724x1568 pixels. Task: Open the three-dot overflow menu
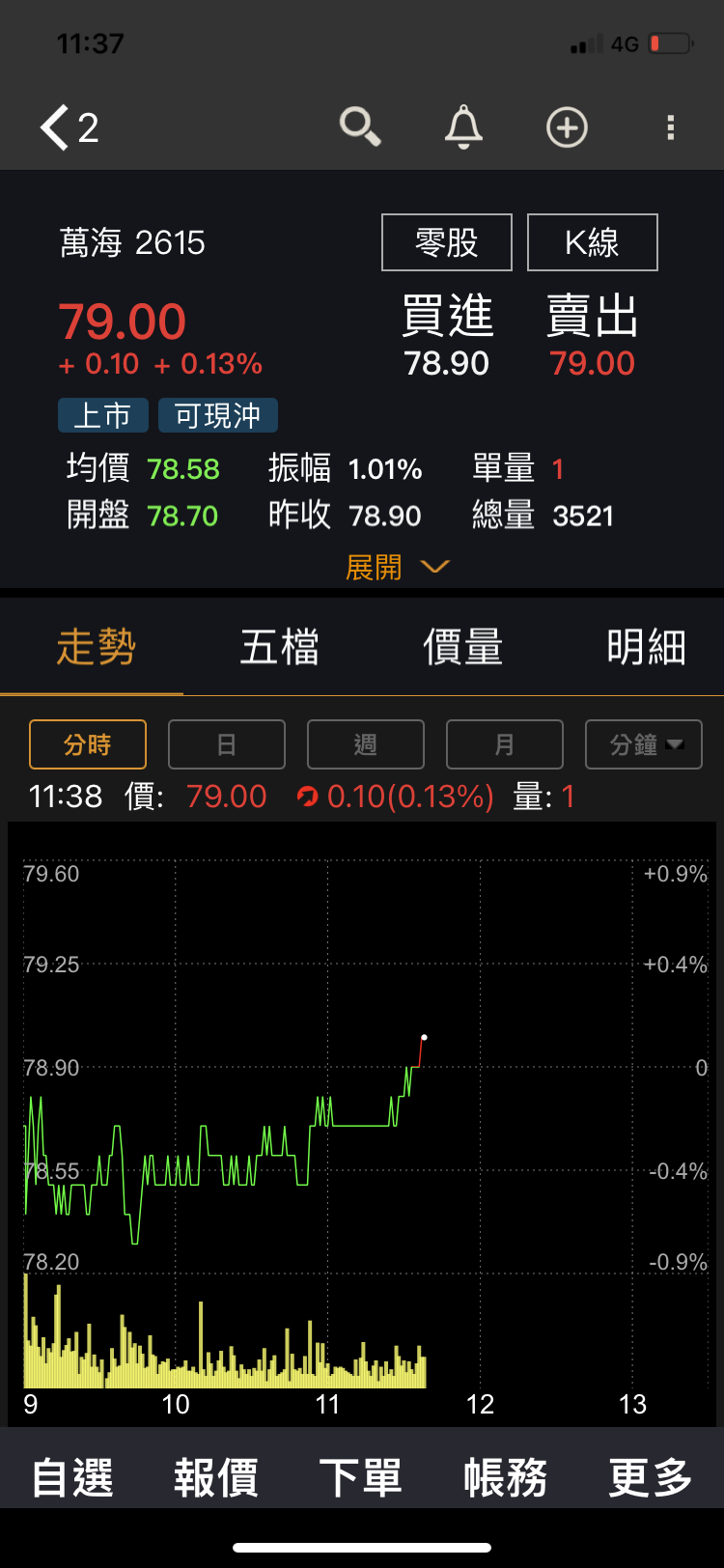670,127
